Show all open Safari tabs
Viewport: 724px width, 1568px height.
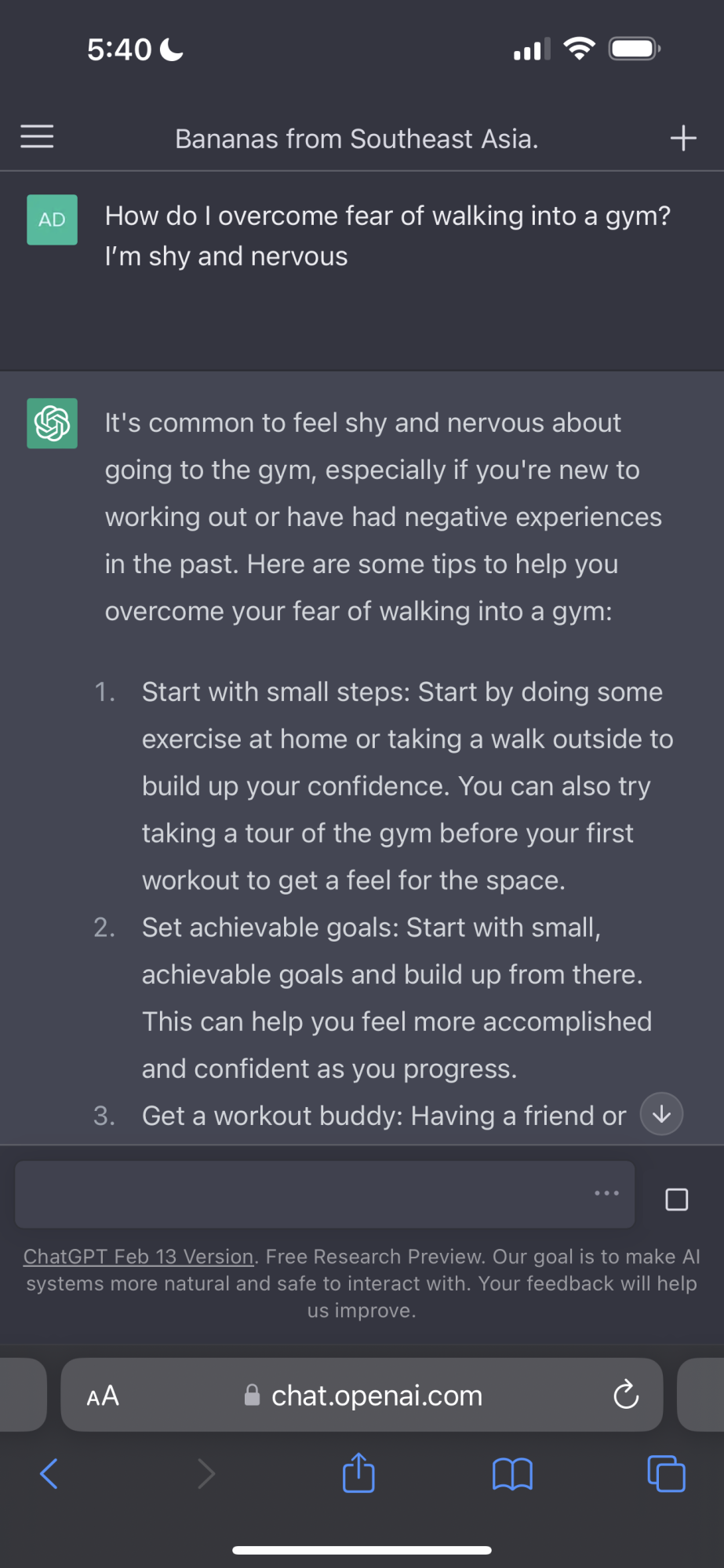(666, 1473)
